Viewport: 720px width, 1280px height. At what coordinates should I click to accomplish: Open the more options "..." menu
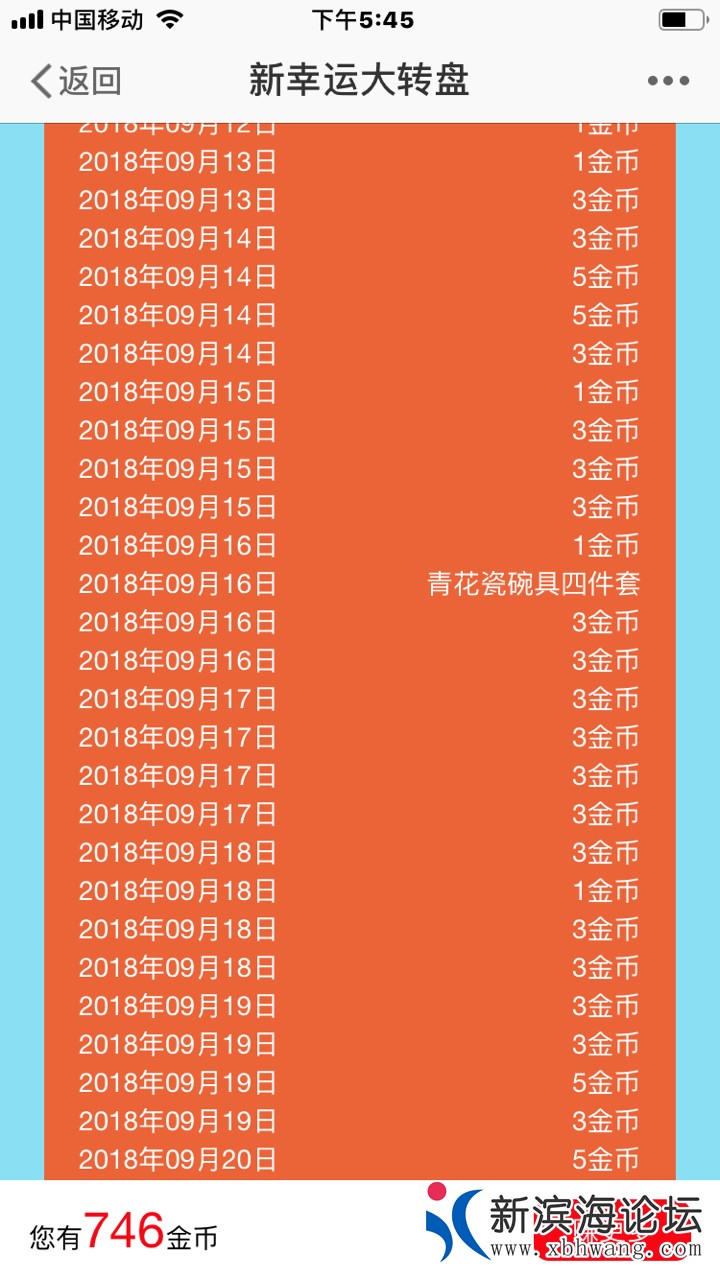[x=666, y=82]
